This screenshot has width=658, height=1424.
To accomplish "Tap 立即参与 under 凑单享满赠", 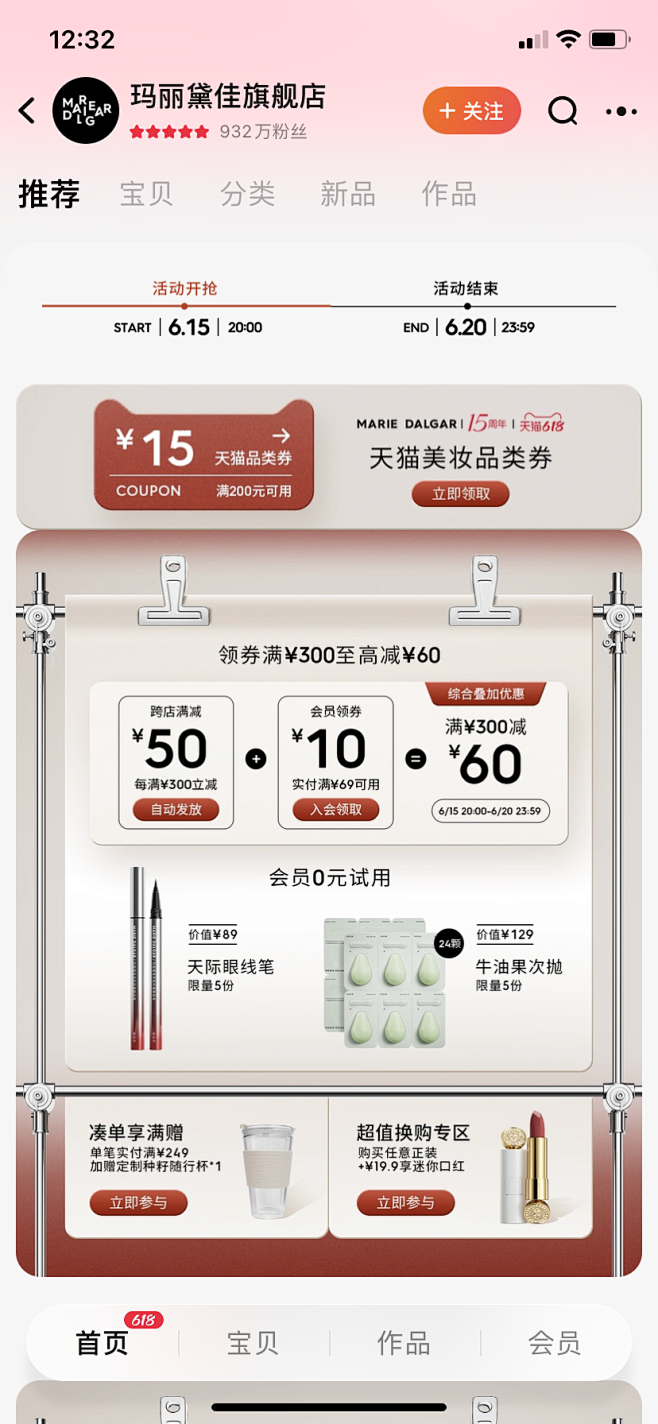I will click(x=138, y=1202).
